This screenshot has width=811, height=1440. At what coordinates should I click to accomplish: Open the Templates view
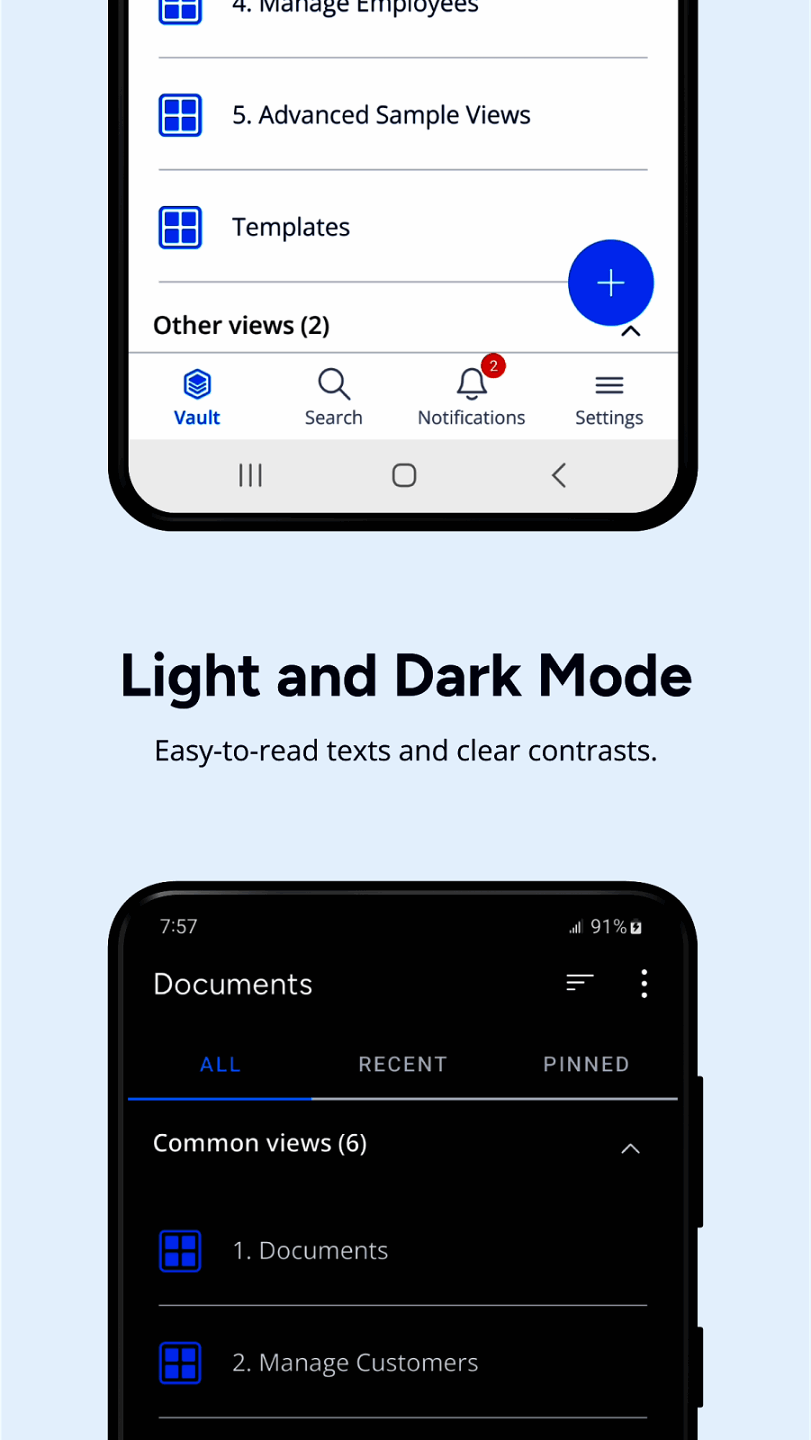[291, 227]
